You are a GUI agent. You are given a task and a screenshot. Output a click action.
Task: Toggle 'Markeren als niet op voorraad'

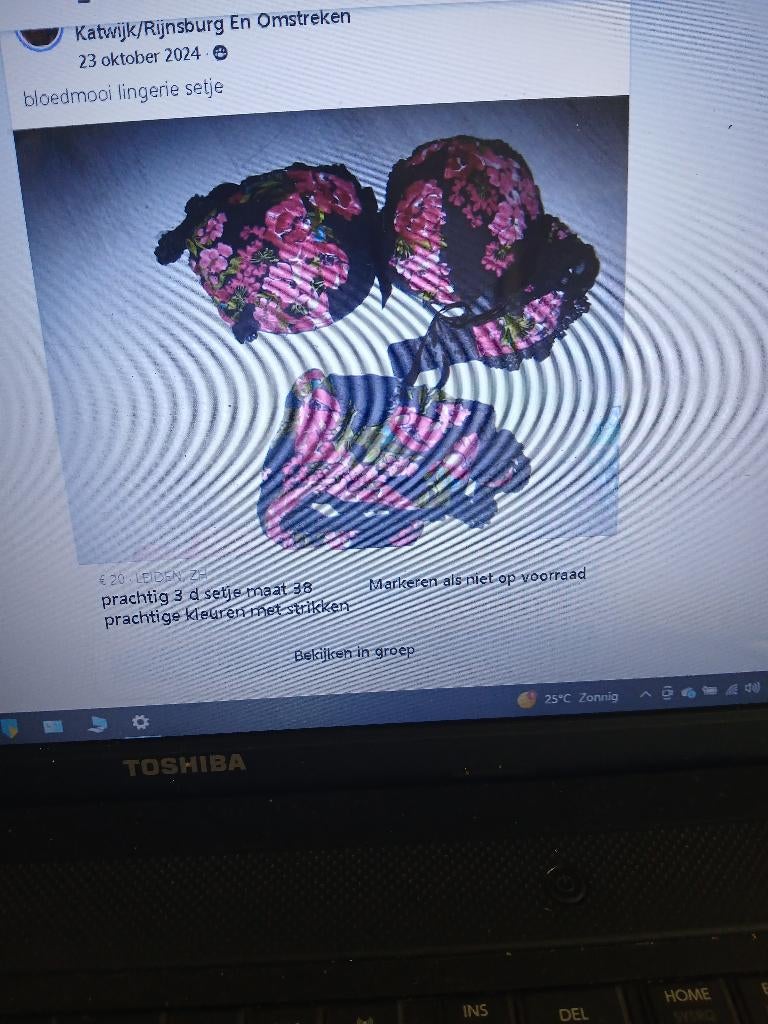click(479, 577)
